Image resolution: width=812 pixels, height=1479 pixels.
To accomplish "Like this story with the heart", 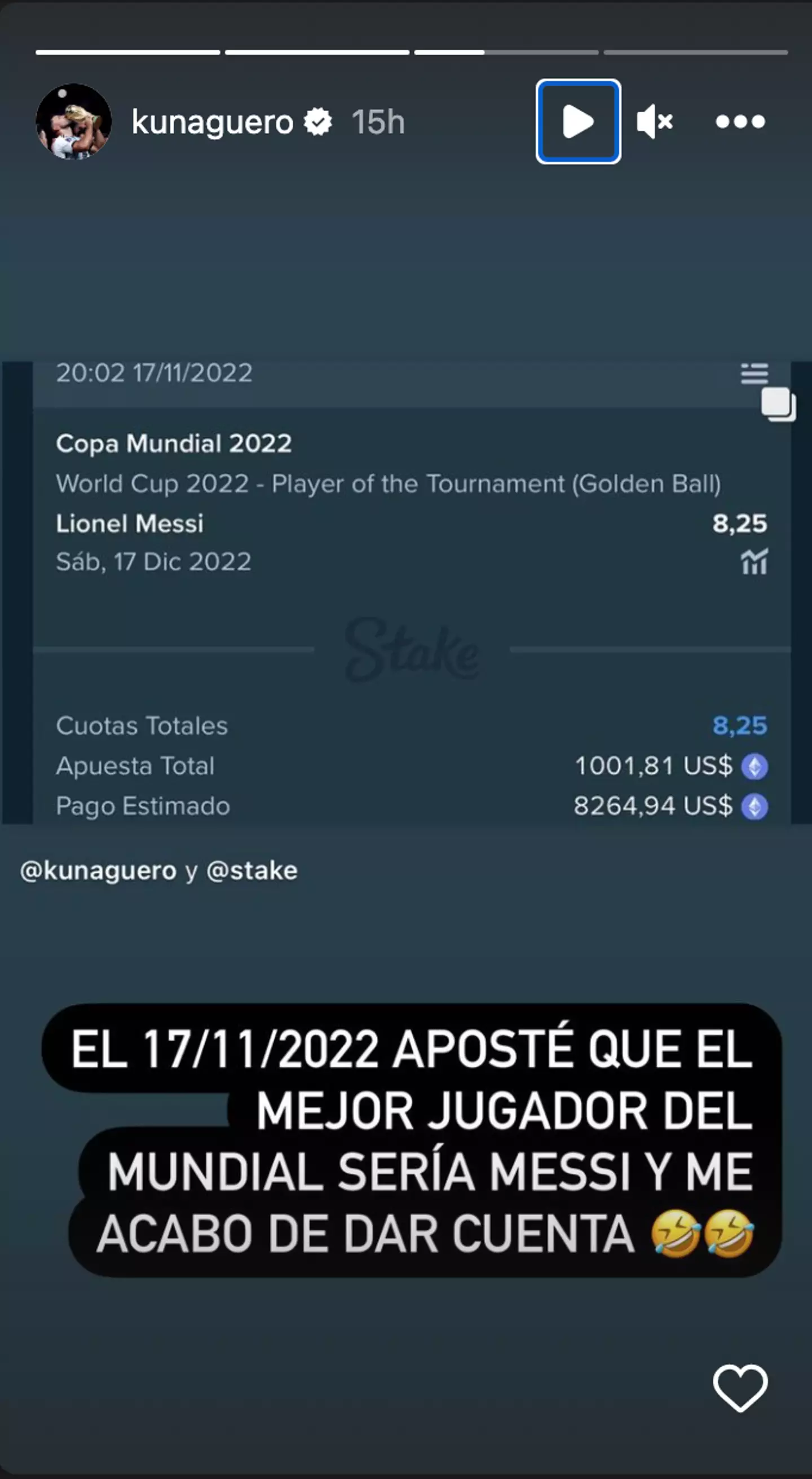I will point(740,1387).
